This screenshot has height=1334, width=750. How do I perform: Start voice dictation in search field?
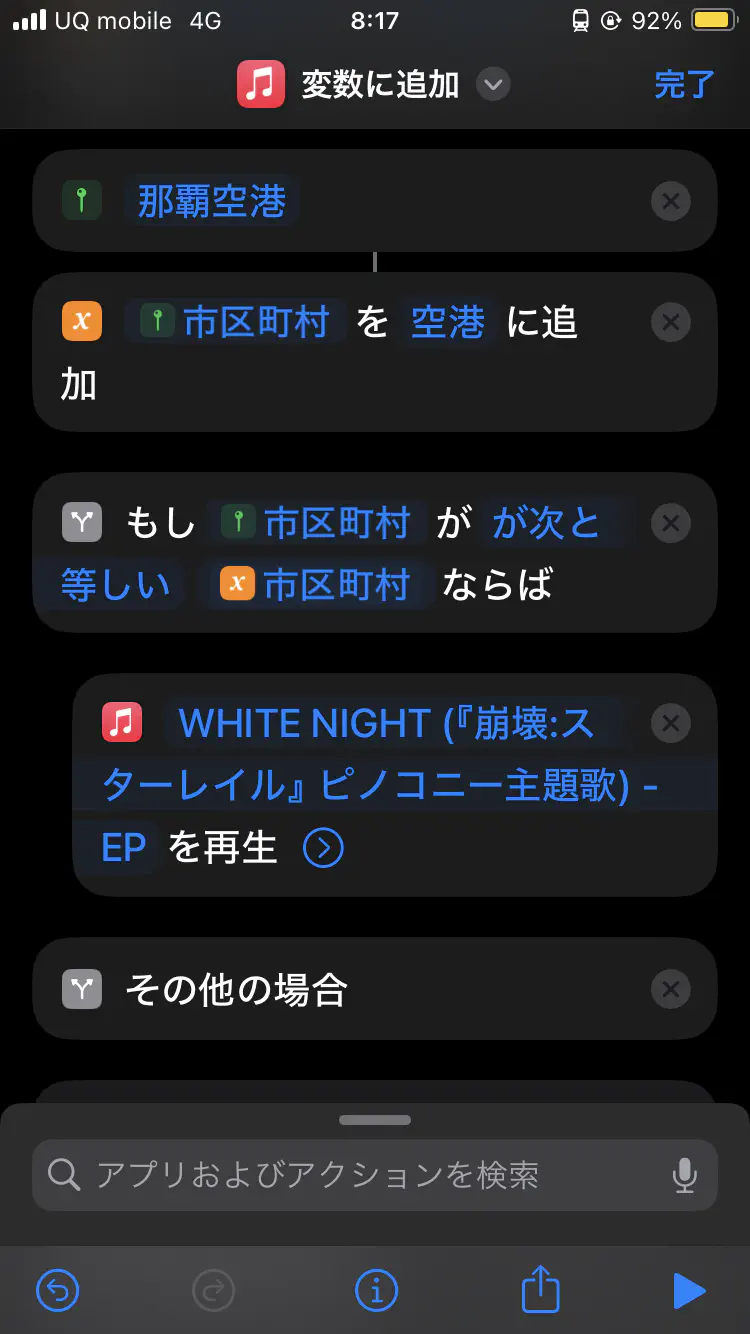685,1175
